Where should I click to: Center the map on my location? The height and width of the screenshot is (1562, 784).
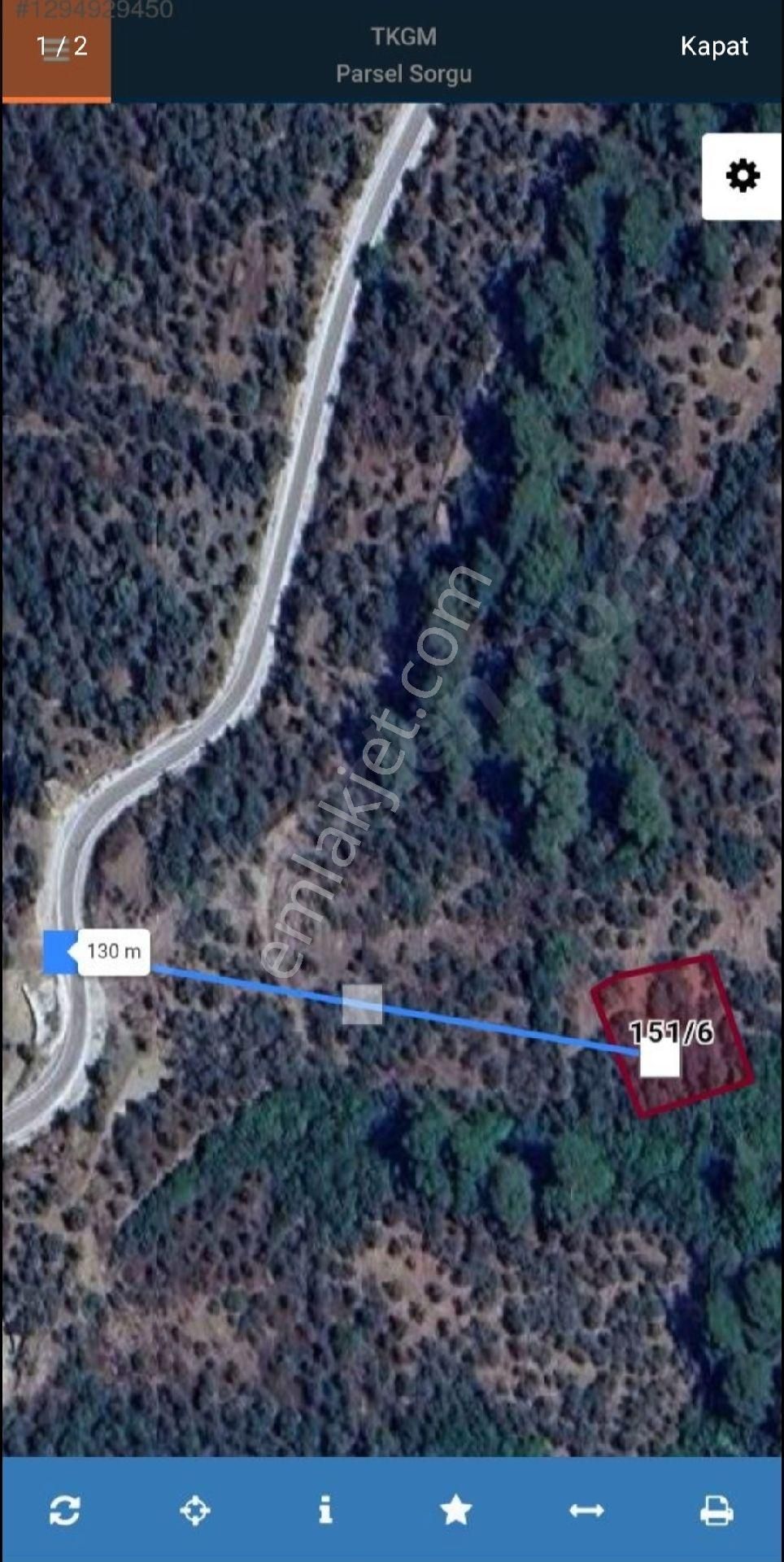[195, 1511]
